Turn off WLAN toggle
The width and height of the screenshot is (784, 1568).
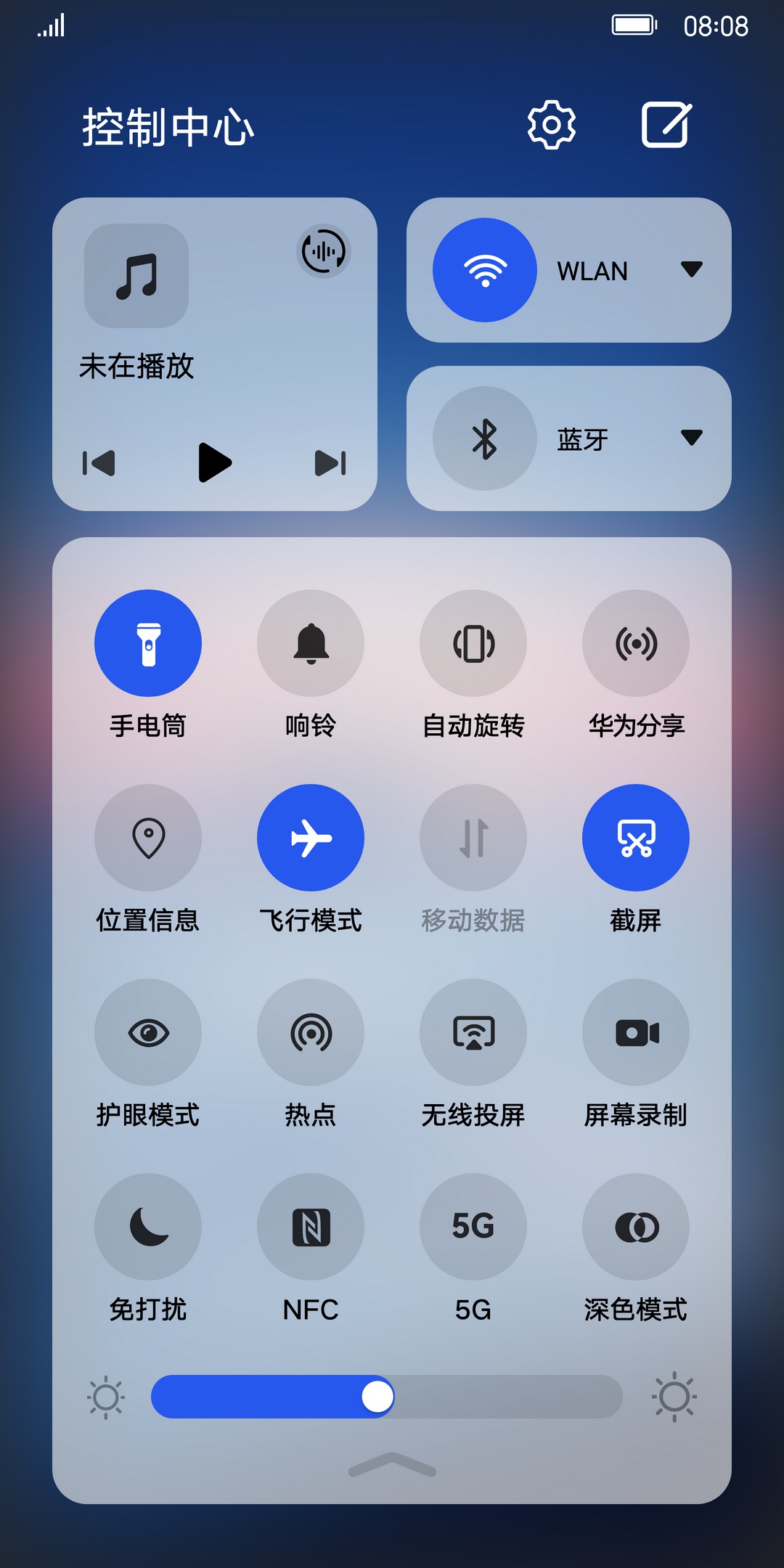[484, 270]
